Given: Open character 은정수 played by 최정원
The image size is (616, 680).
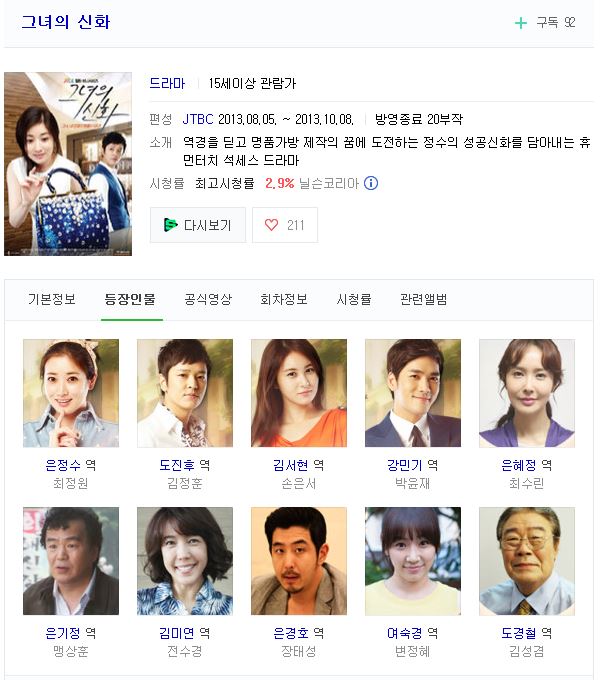Looking at the screenshot, I should (70, 393).
